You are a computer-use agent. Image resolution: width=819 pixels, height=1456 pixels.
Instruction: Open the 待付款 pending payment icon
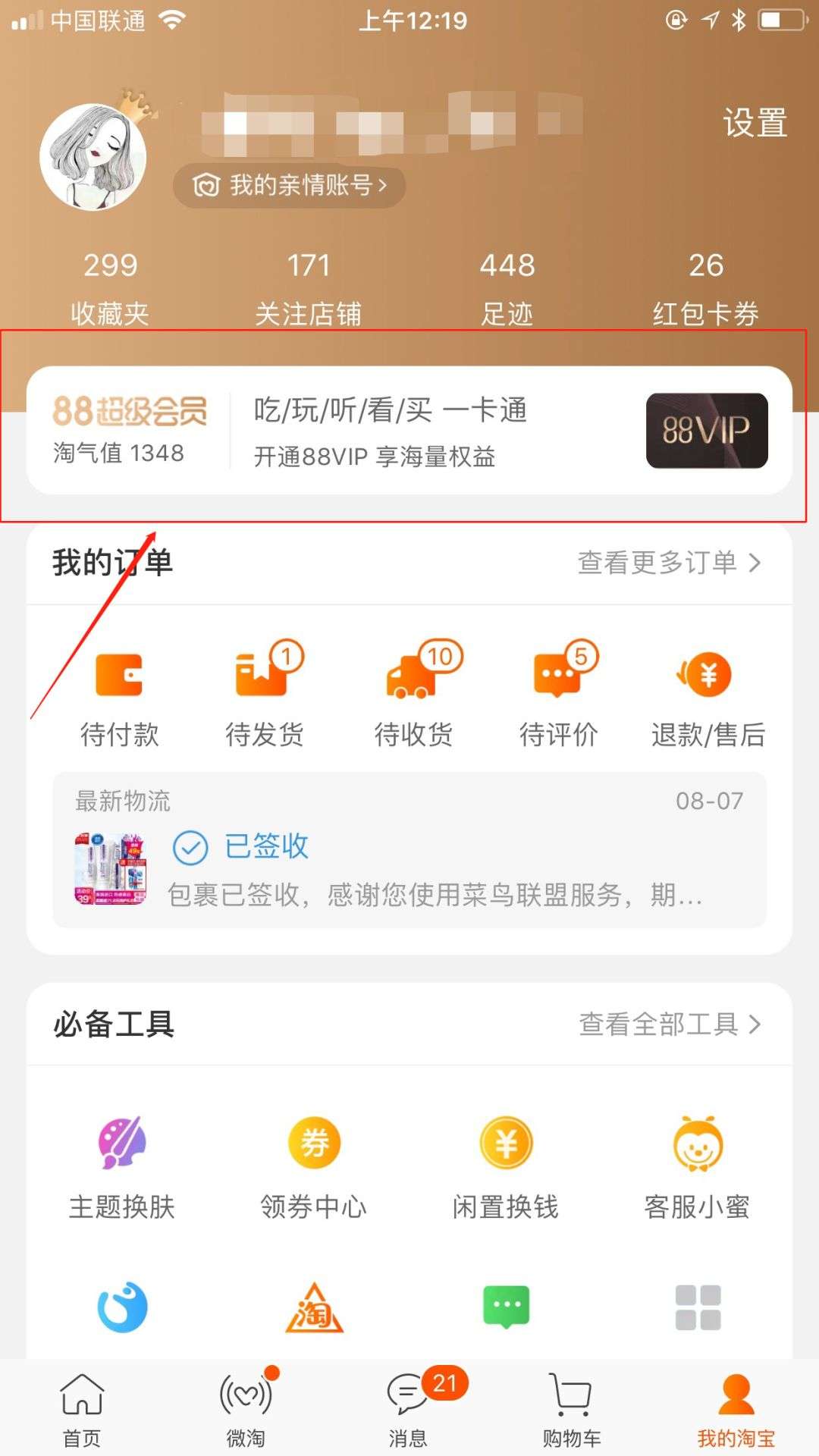click(x=121, y=690)
